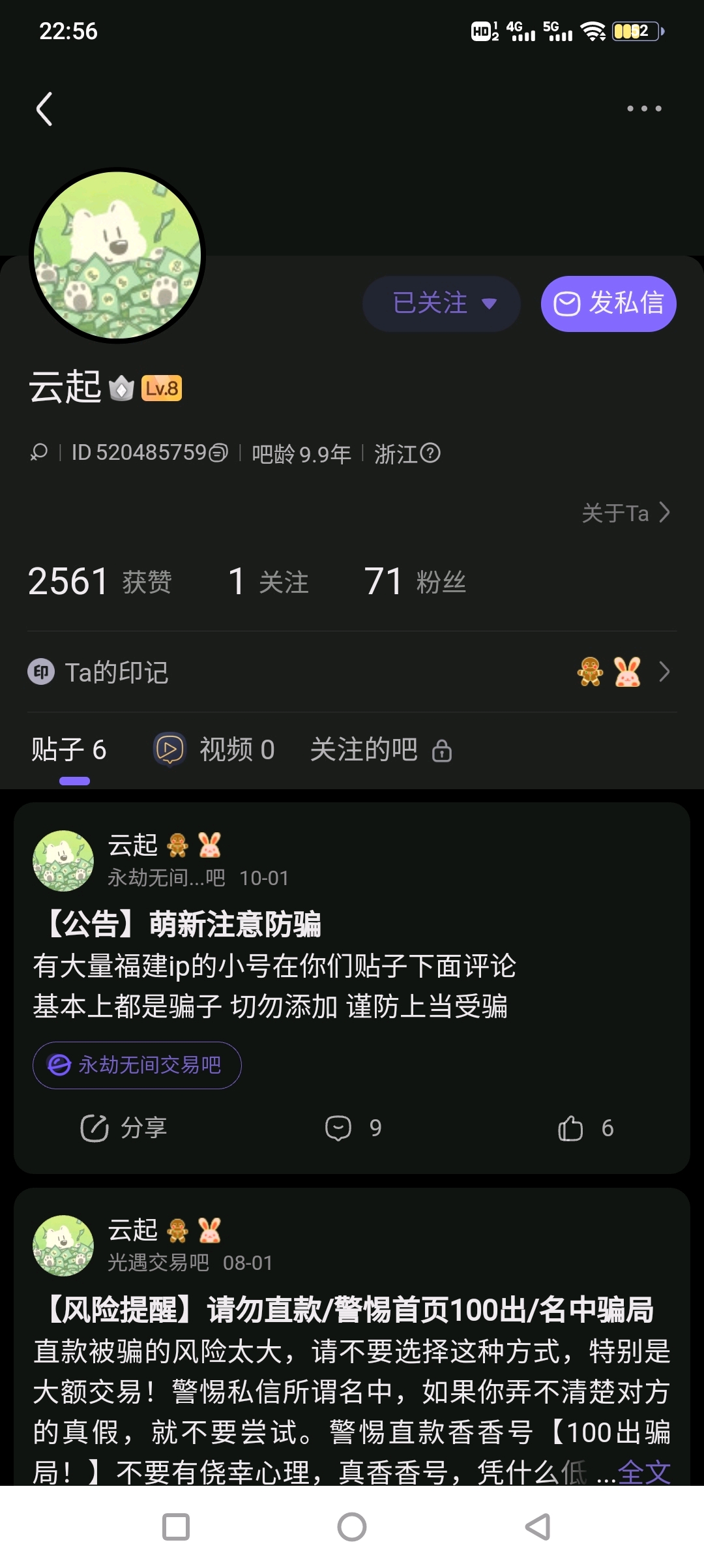Search this user's posts with the magnifier
Screen dimensions: 704x1568
pyautogui.click(x=39, y=453)
